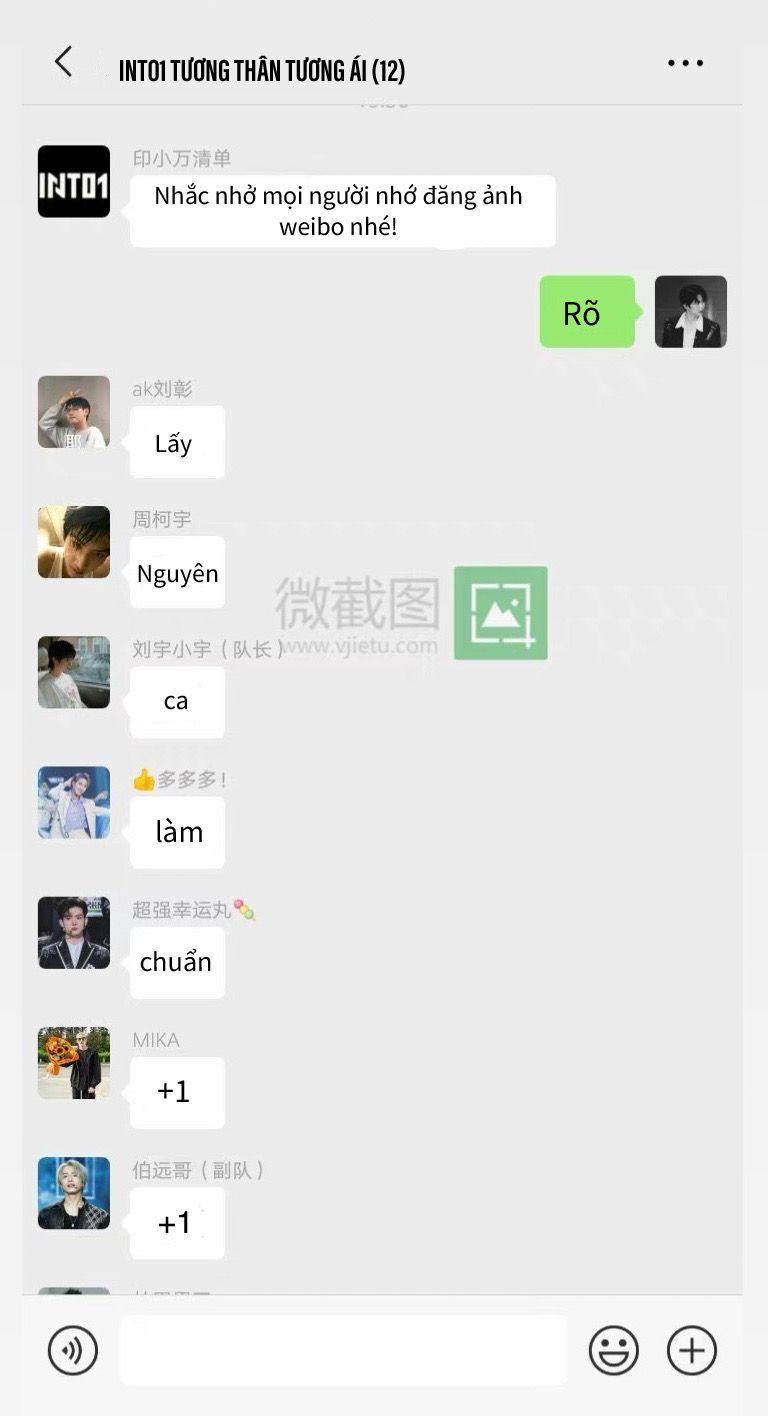Go back from the INTO1 group chat
Viewport: 768px width, 1416px height.
pos(63,62)
